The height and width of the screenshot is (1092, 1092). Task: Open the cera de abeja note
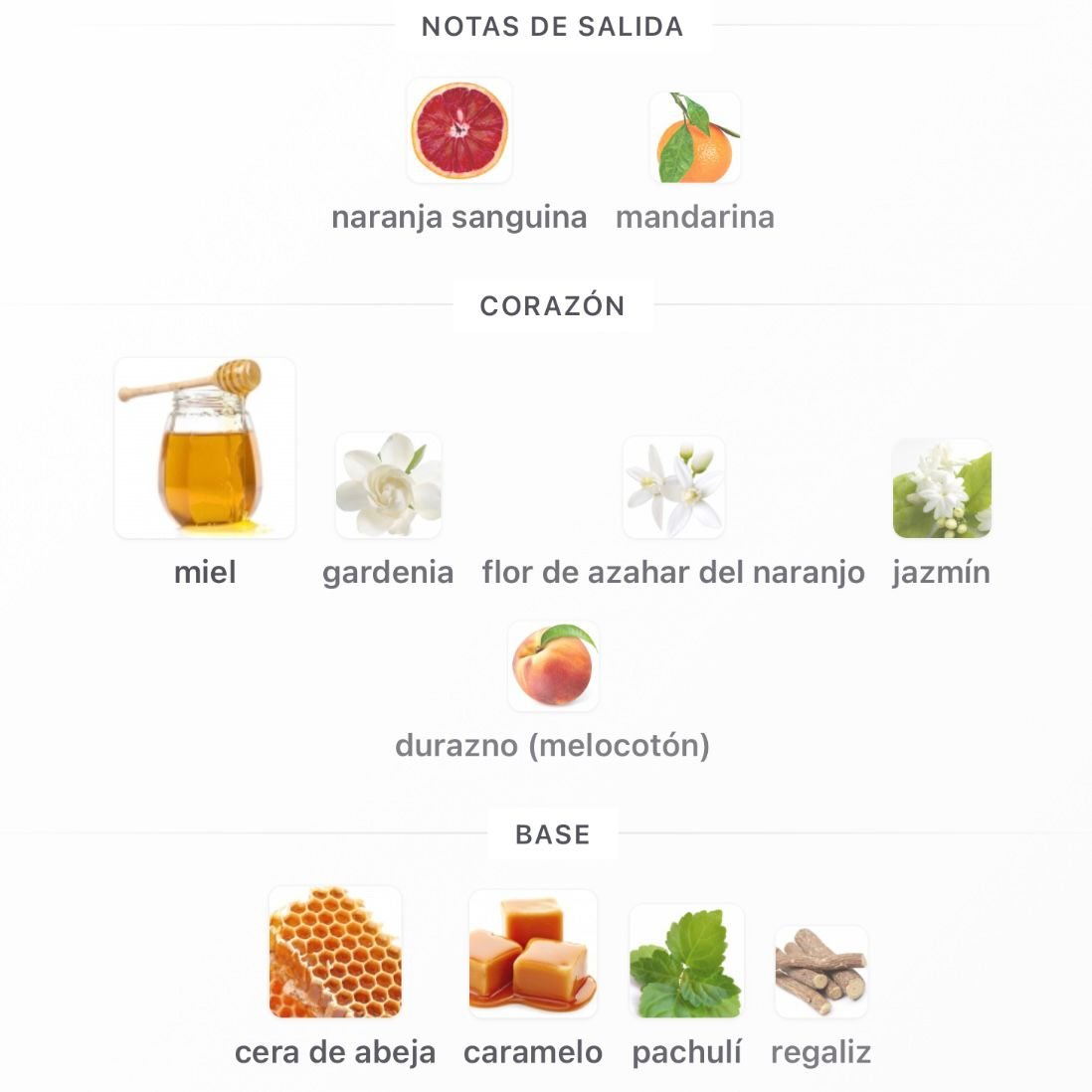[335, 953]
